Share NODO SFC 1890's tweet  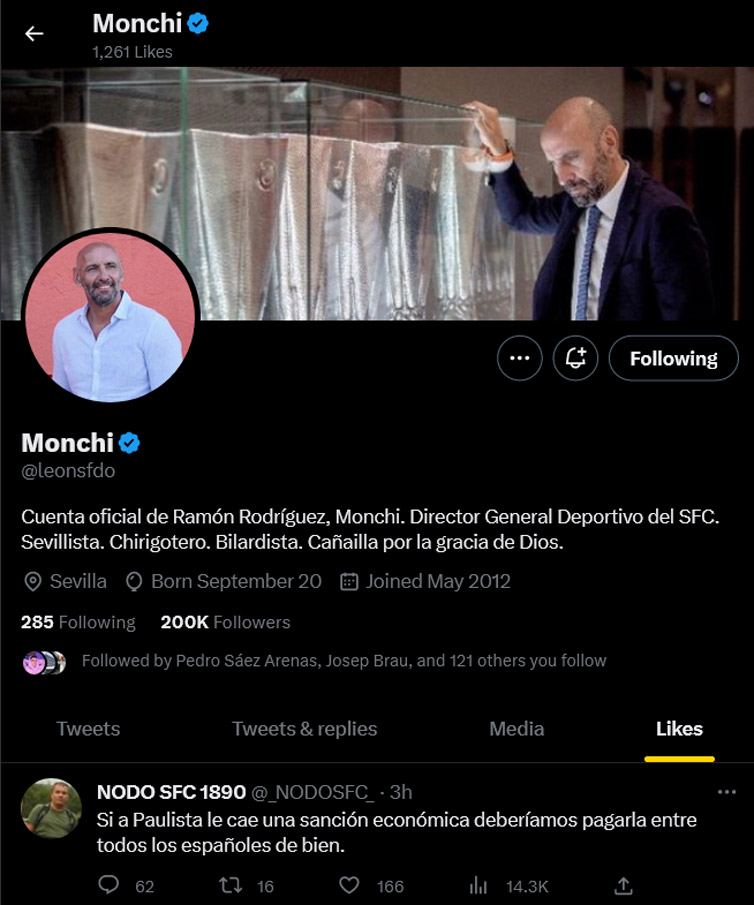pos(623,885)
